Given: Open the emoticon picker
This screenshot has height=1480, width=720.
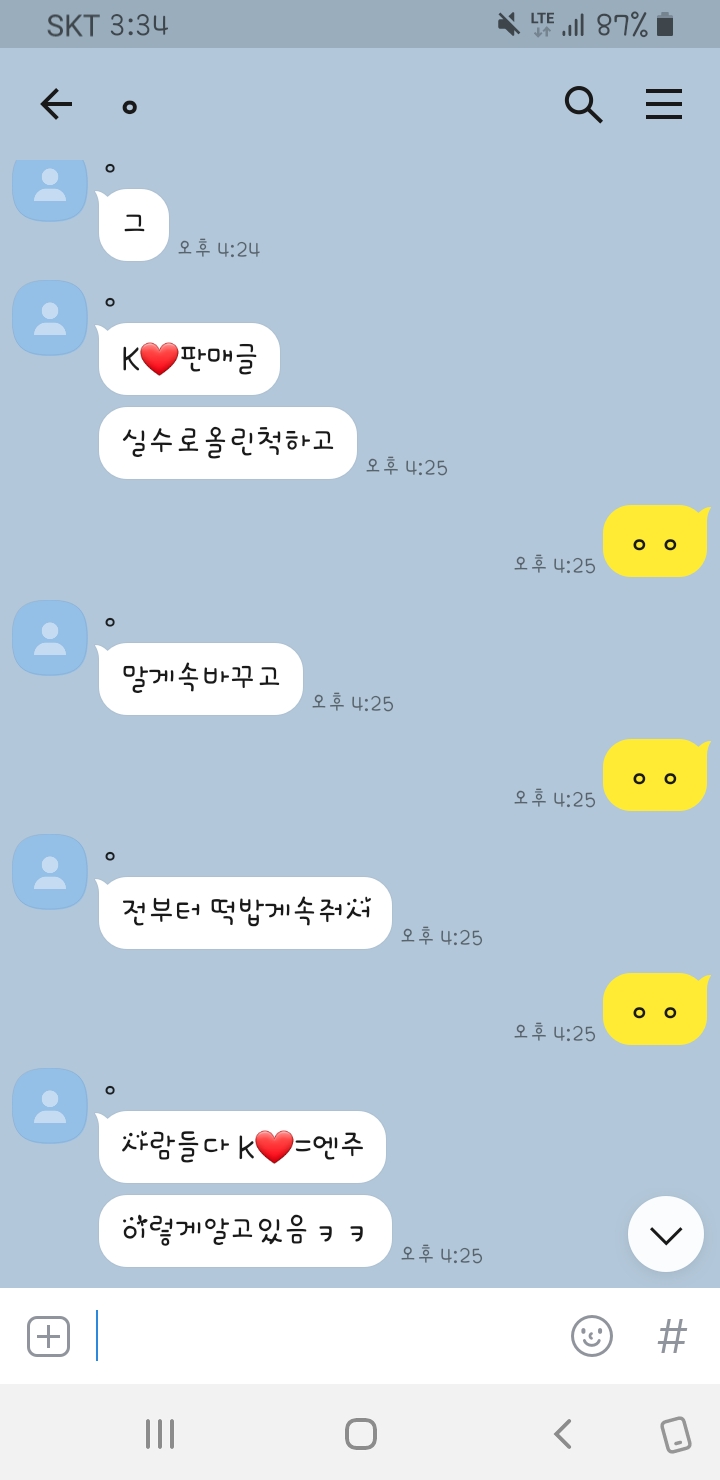Looking at the screenshot, I should click(591, 1336).
